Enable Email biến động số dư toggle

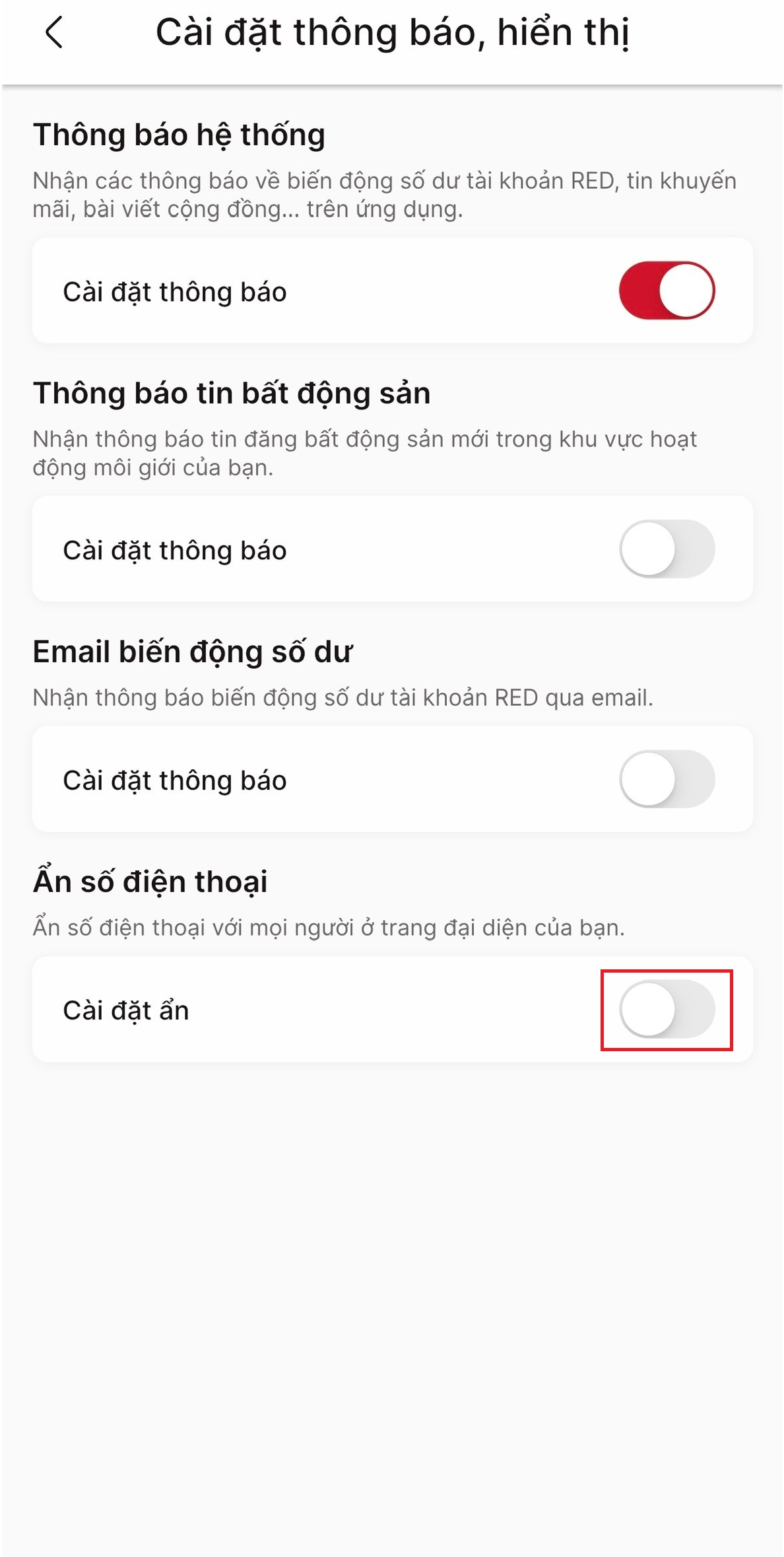tap(667, 779)
